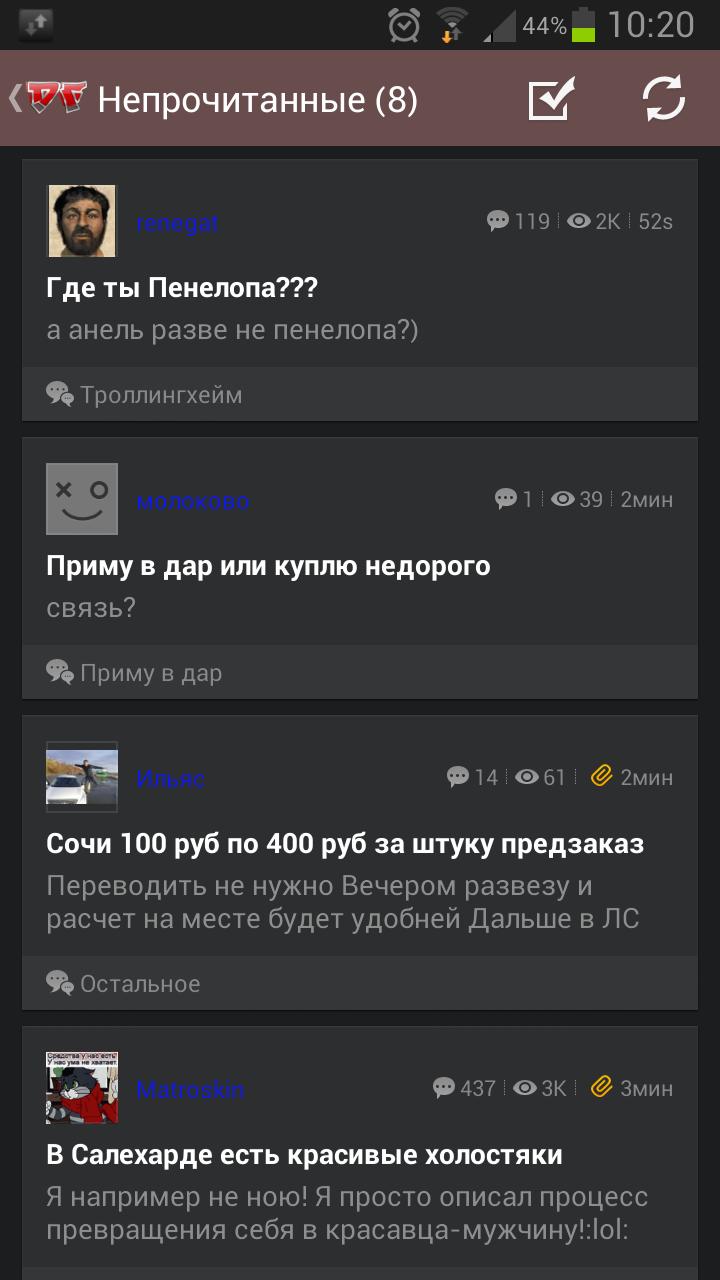Mark all unread topics as read
The width and height of the screenshot is (720, 1280).
[x=551, y=98]
